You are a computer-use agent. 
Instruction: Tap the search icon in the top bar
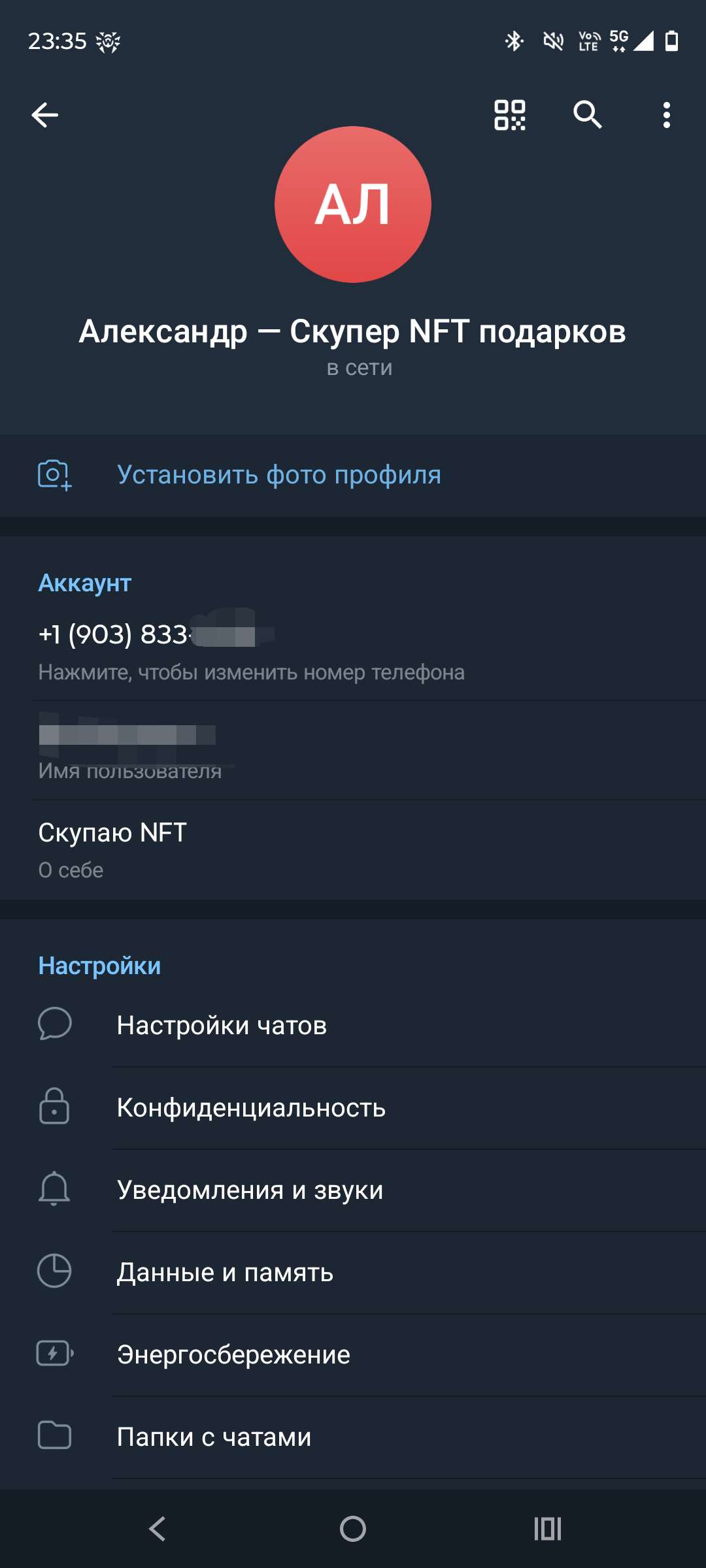pos(587,115)
